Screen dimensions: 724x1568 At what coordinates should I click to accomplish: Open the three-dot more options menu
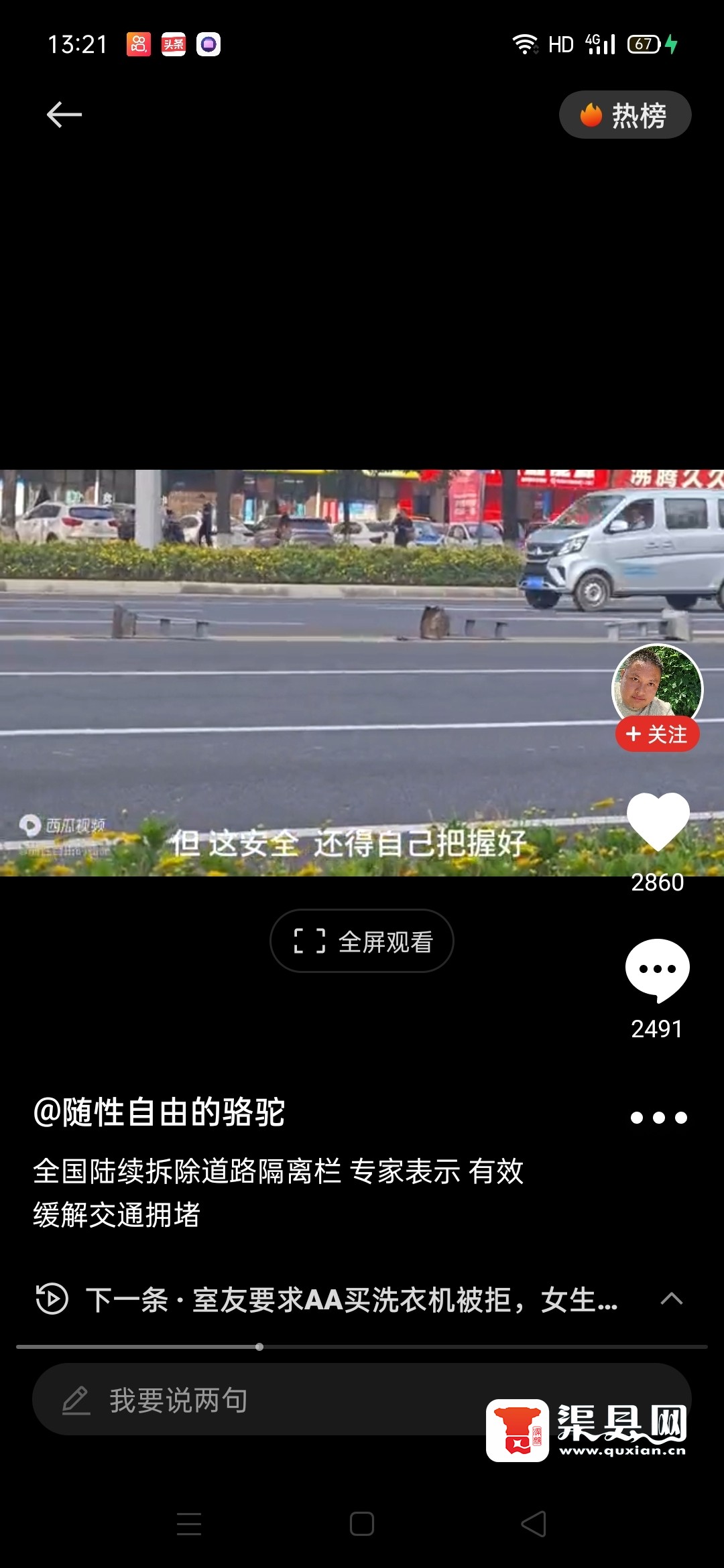click(658, 1117)
